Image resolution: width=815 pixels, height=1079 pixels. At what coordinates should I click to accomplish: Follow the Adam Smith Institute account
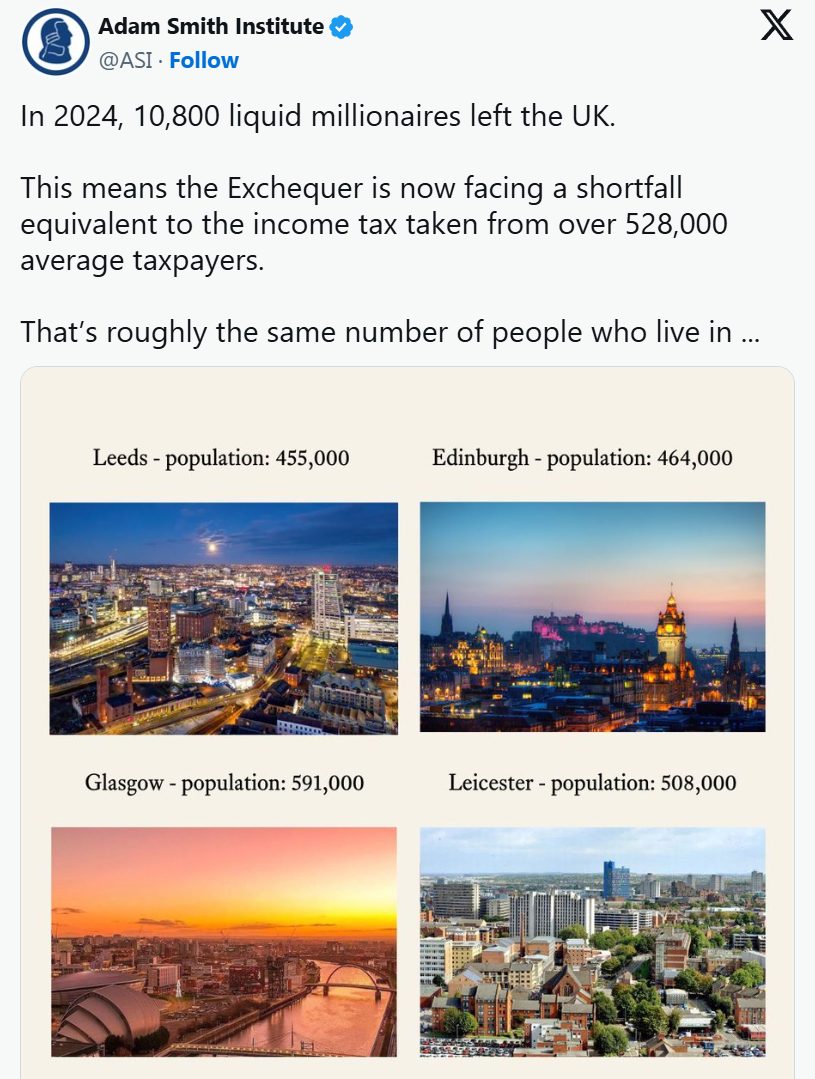[x=204, y=60]
